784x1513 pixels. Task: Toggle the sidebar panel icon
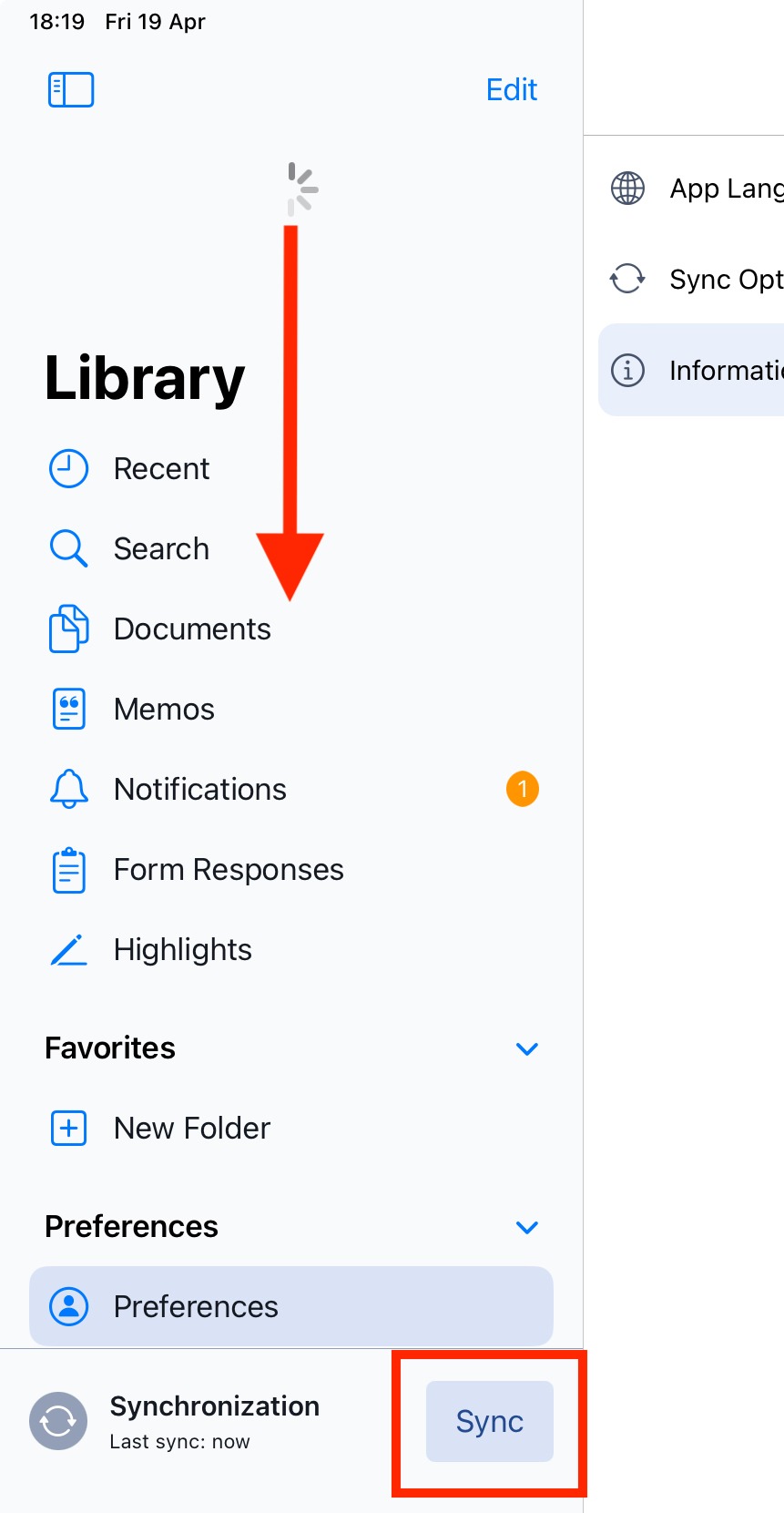(71, 89)
